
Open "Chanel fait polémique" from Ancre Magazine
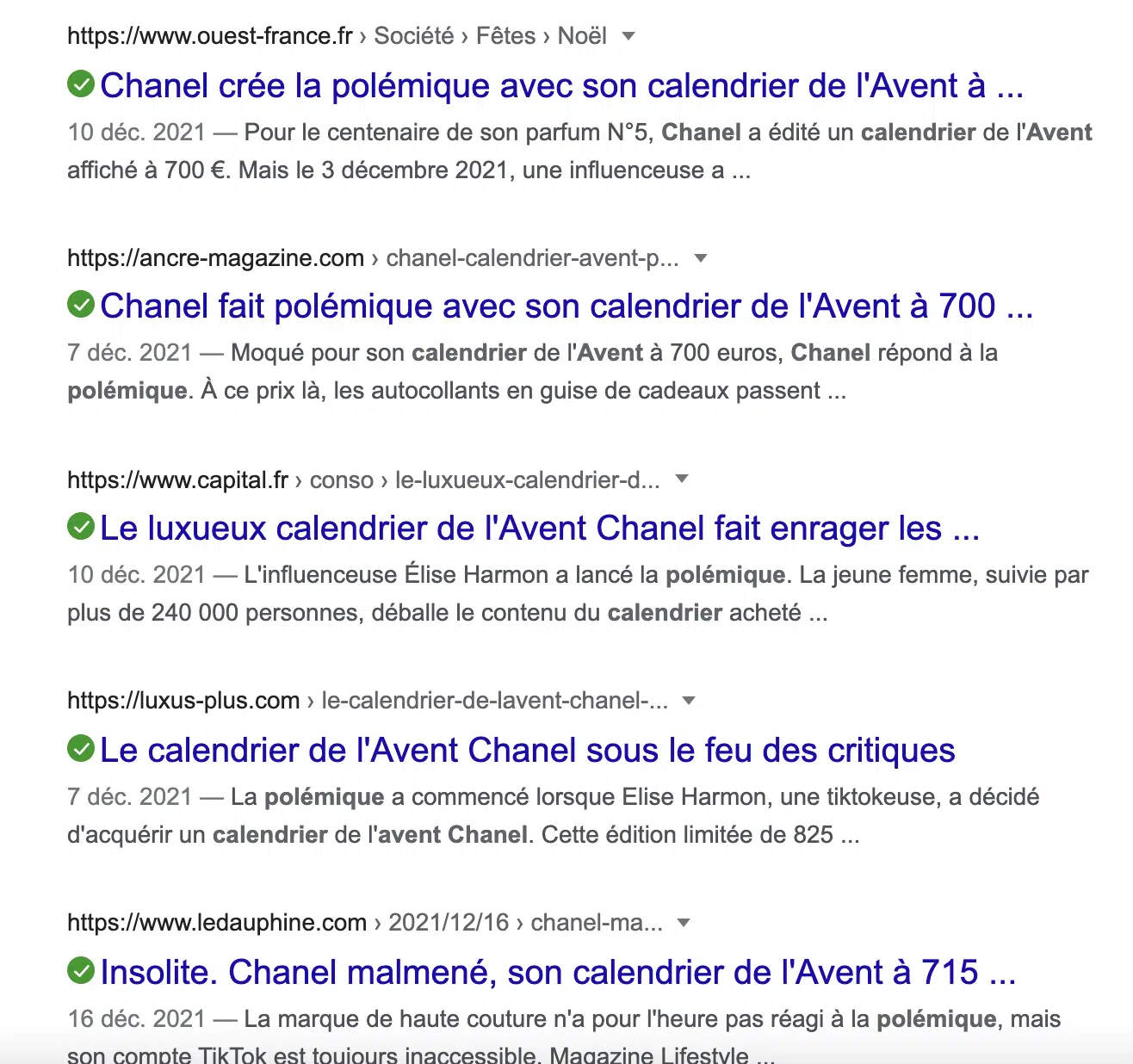(x=566, y=306)
